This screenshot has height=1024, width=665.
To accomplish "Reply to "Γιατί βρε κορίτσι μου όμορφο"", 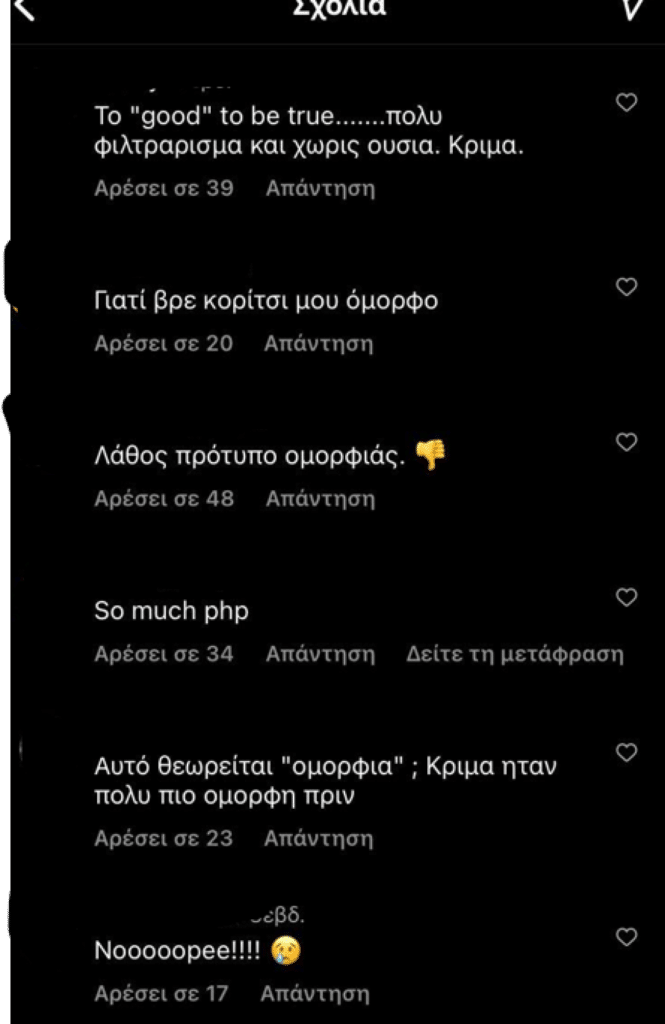I will pyautogui.click(x=318, y=344).
